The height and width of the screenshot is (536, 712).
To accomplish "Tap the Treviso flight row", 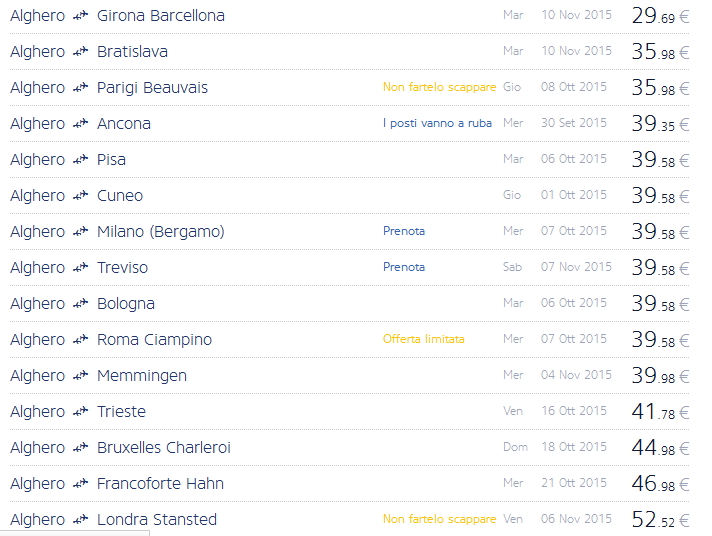I will pos(122,268).
